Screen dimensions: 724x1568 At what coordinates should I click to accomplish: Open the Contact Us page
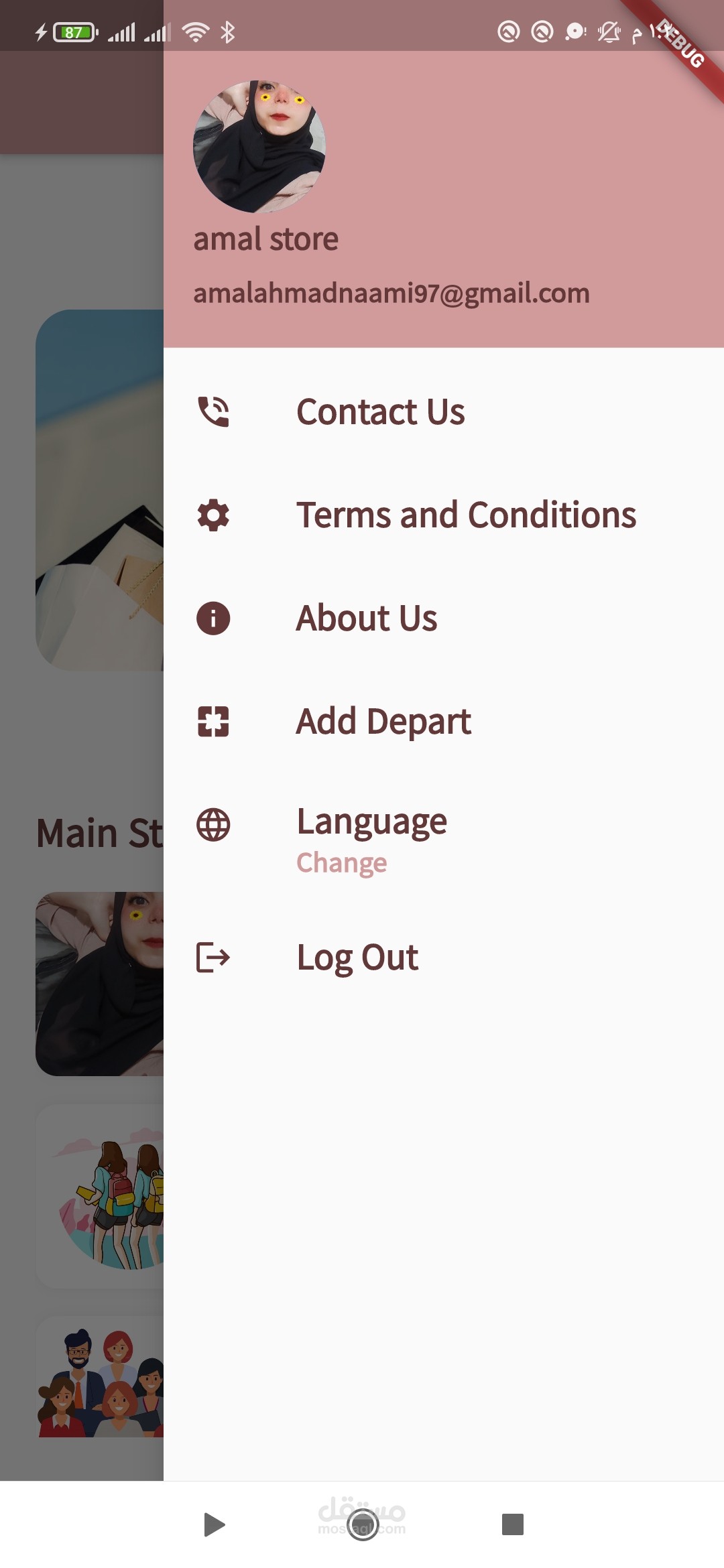point(380,411)
